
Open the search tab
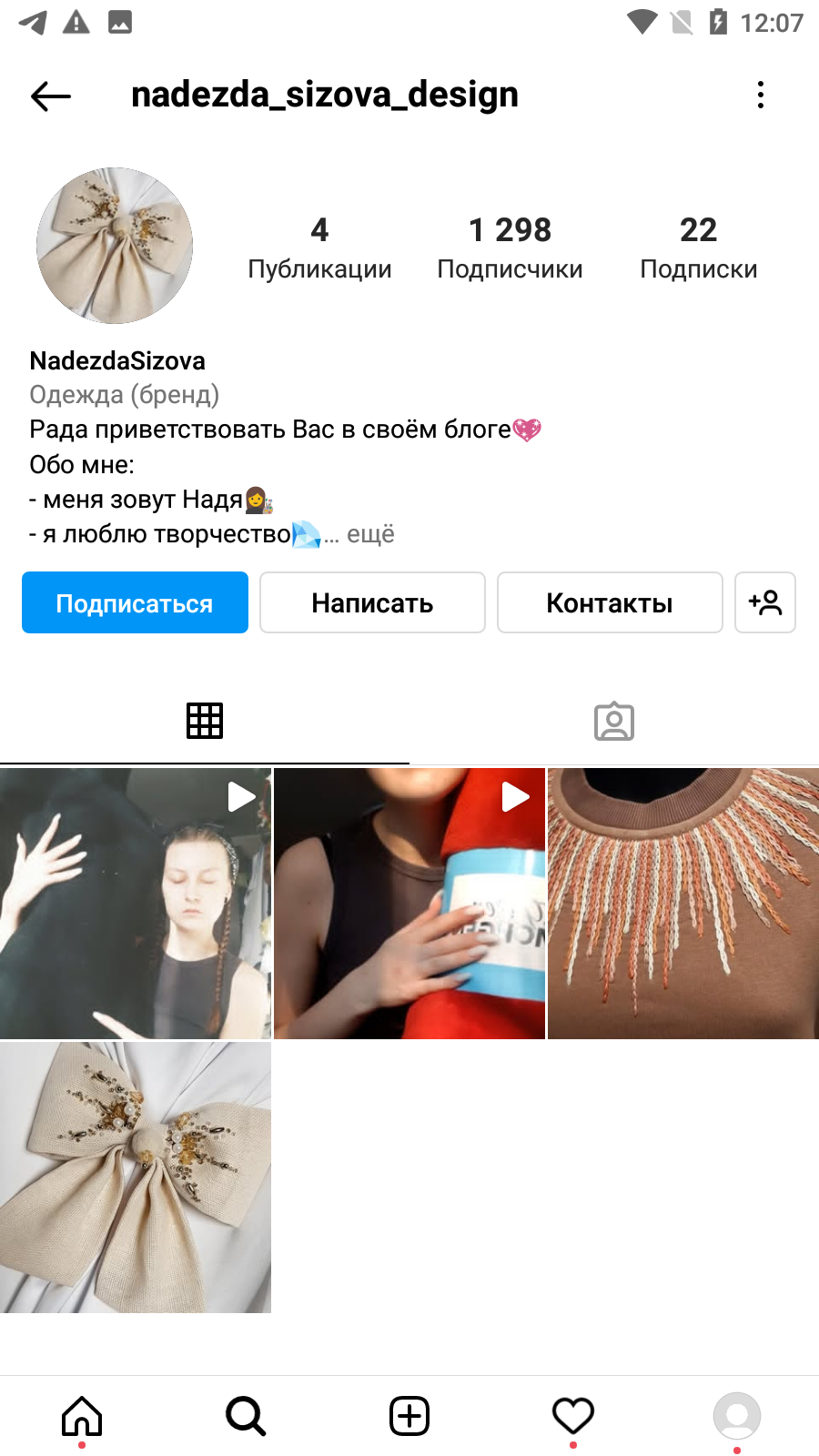click(x=246, y=1416)
